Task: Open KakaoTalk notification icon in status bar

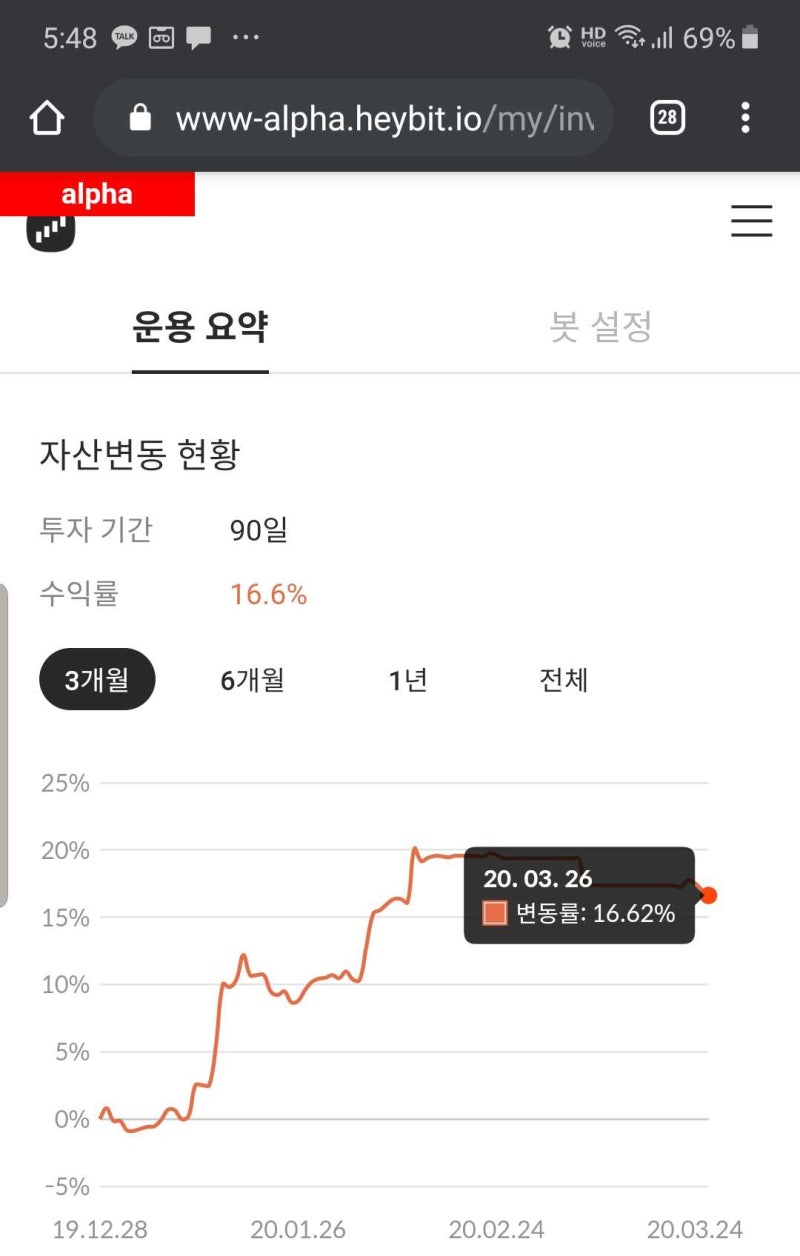Action: pos(122,37)
